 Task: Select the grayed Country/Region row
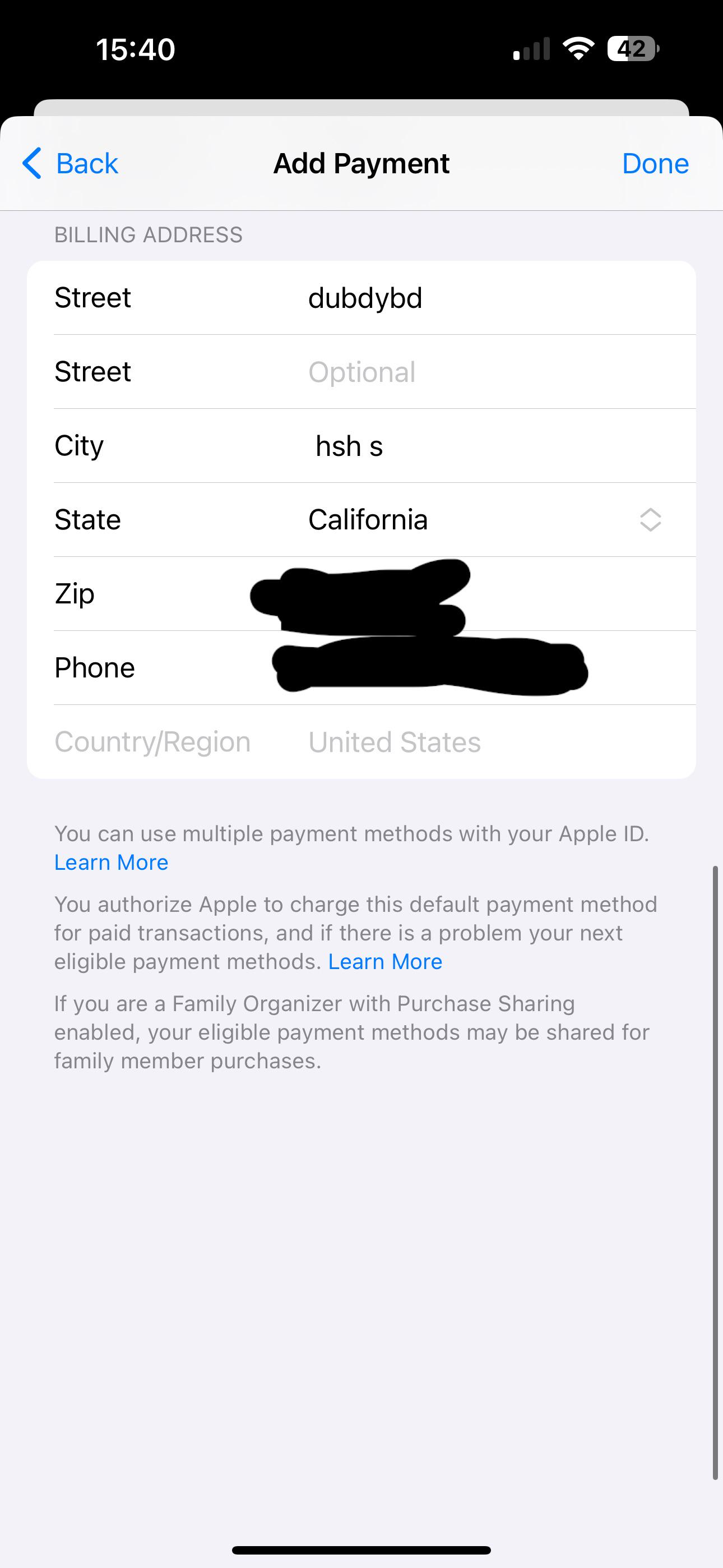click(x=361, y=741)
